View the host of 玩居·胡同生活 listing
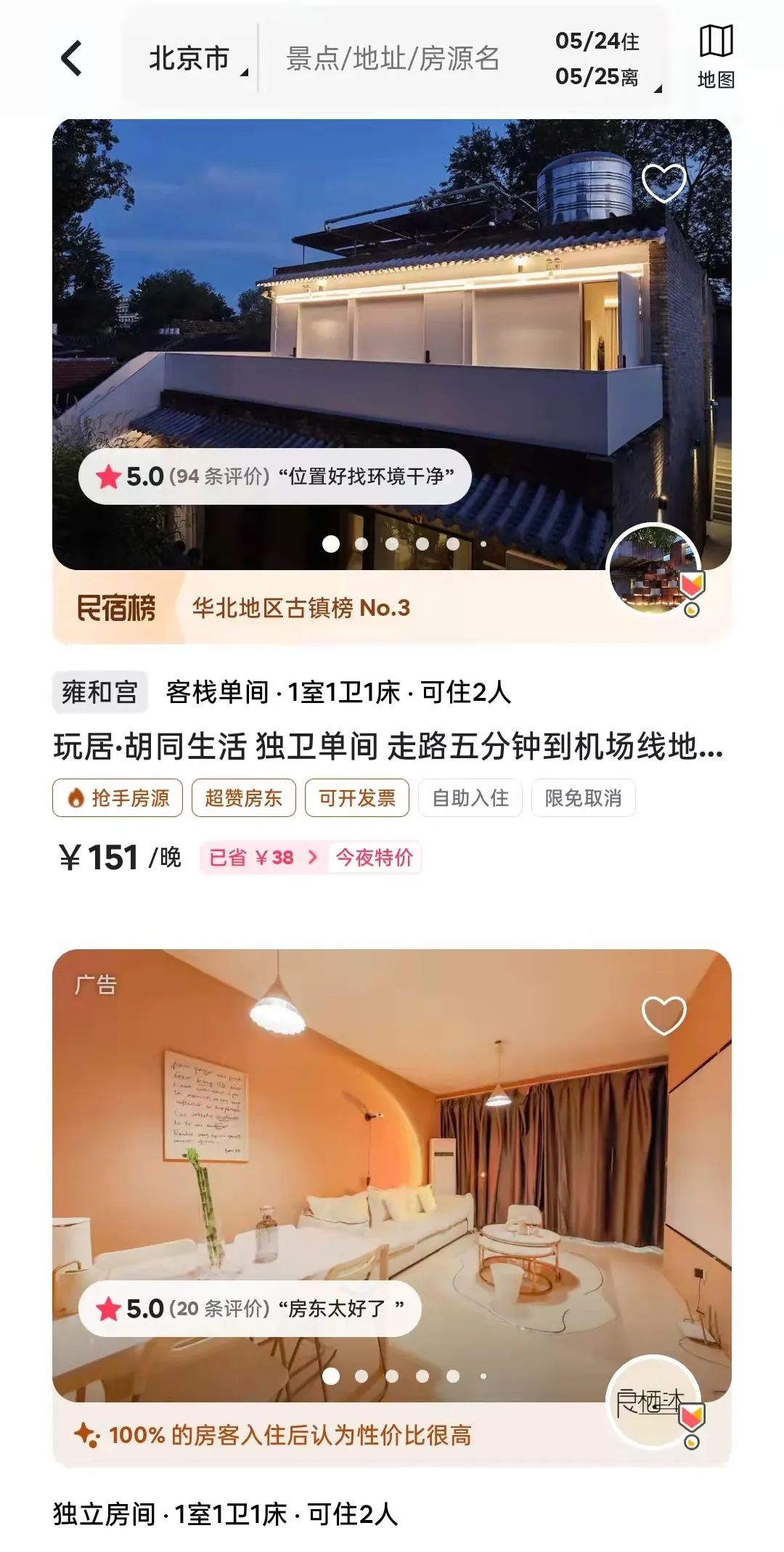The width and height of the screenshot is (784, 1552). tap(654, 569)
